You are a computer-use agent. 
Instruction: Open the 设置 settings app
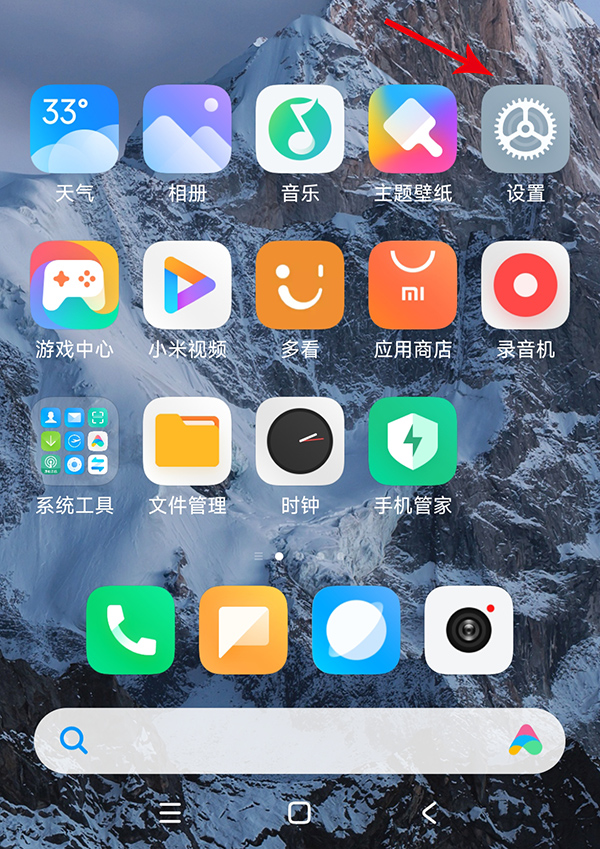[x=525, y=129]
